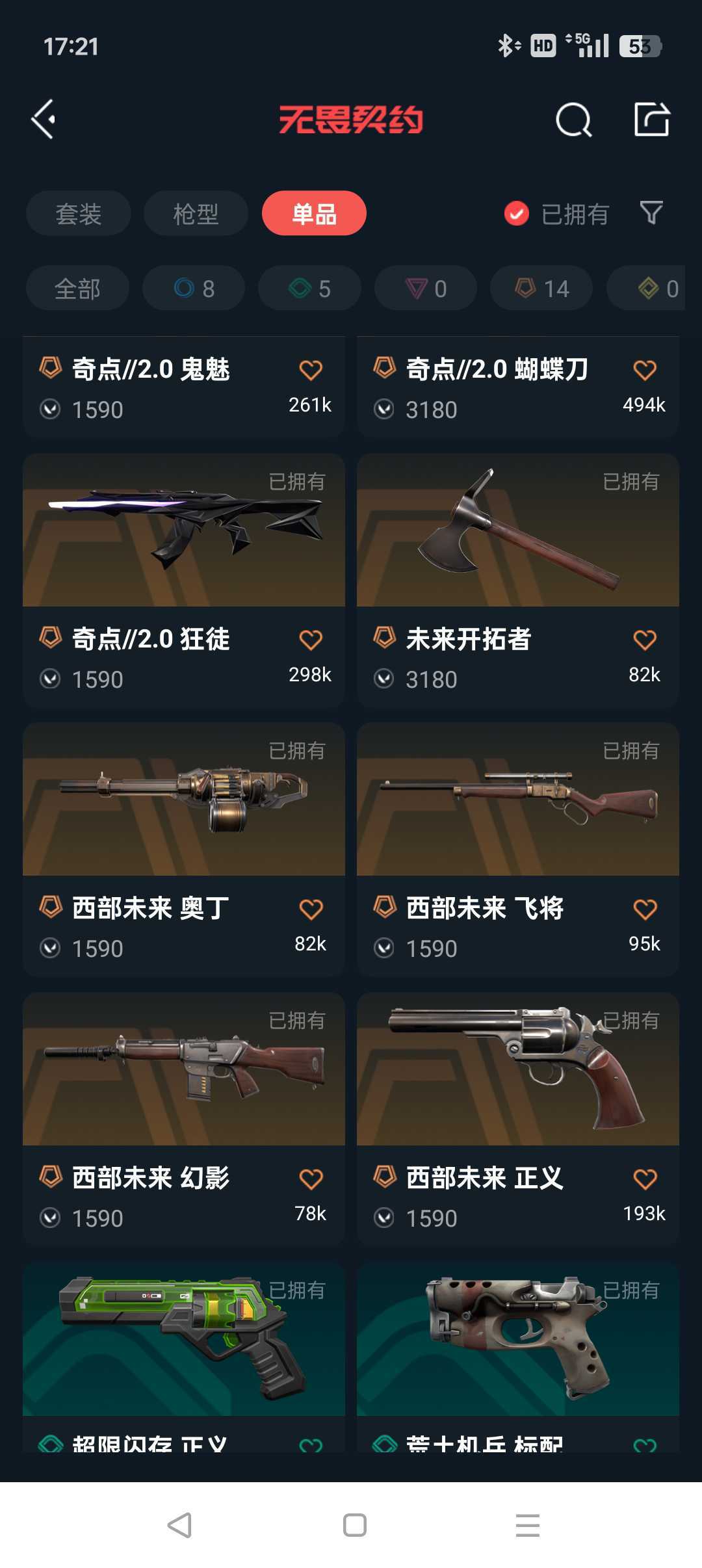Uncheck the 已拥有 filter checkbox

(x=517, y=213)
